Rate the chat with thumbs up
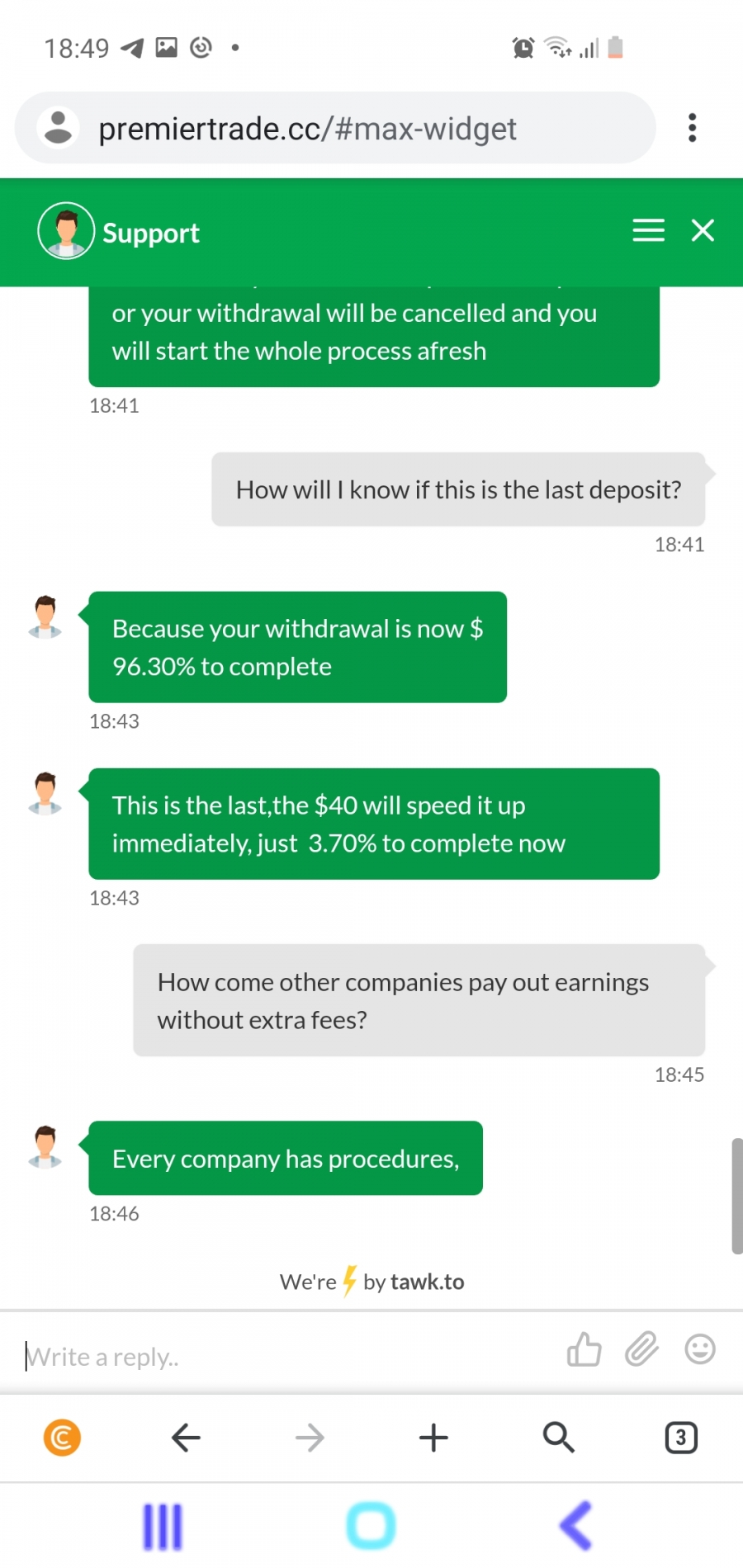The width and height of the screenshot is (743, 1568). (584, 1350)
